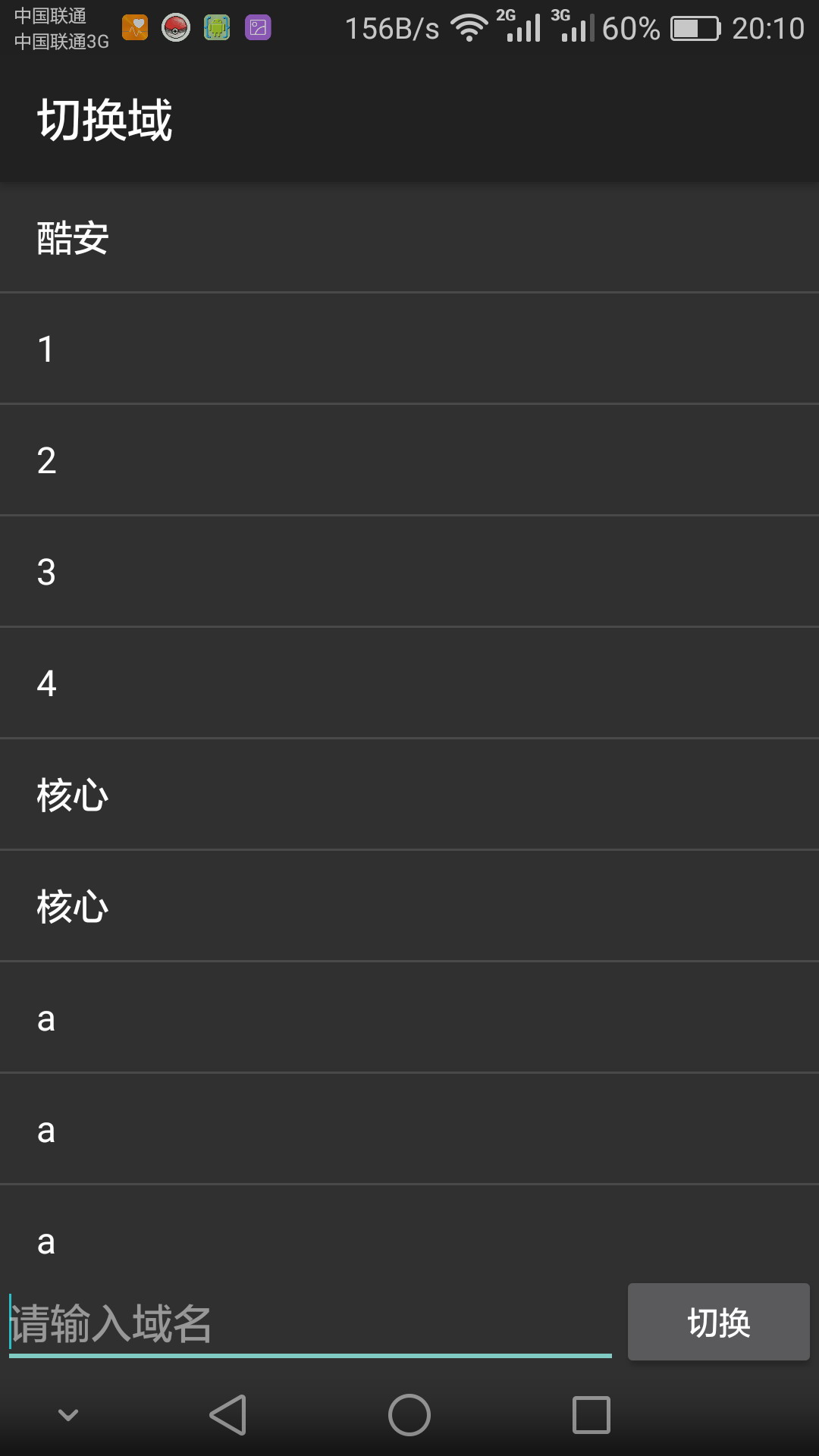Focus the 请输入域名 text field
This screenshot has height=1456, width=819.
[x=310, y=1323]
